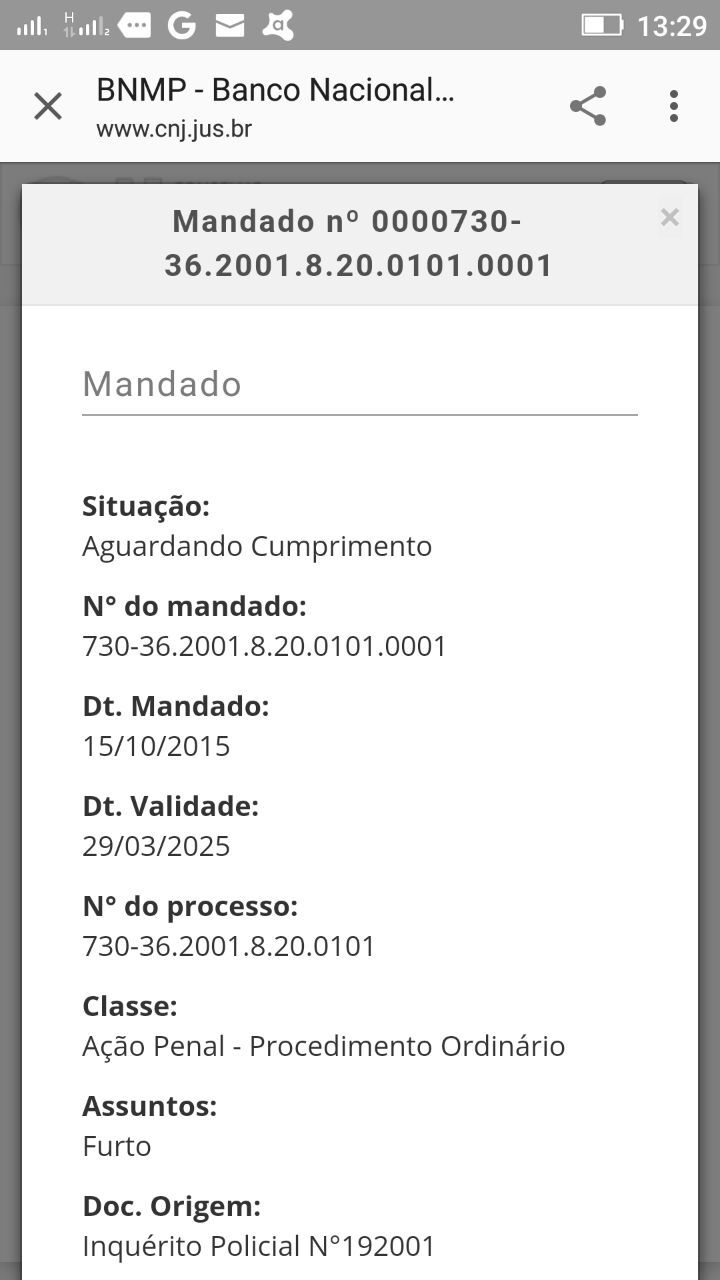Image resolution: width=720 pixels, height=1280 pixels.
Task: Close the Chrome custom tab
Action: click(x=48, y=106)
